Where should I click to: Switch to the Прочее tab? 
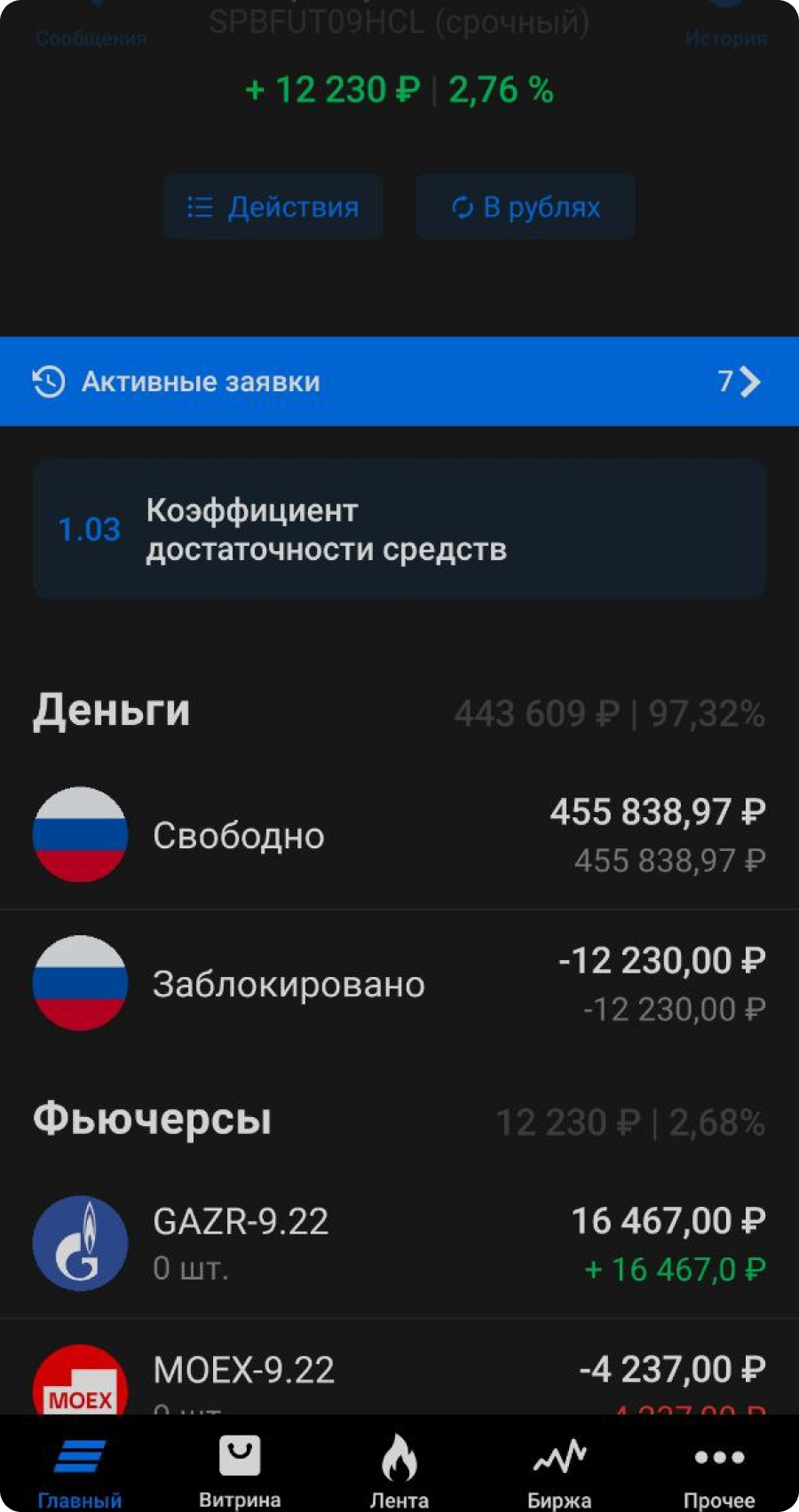coord(719,1469)
